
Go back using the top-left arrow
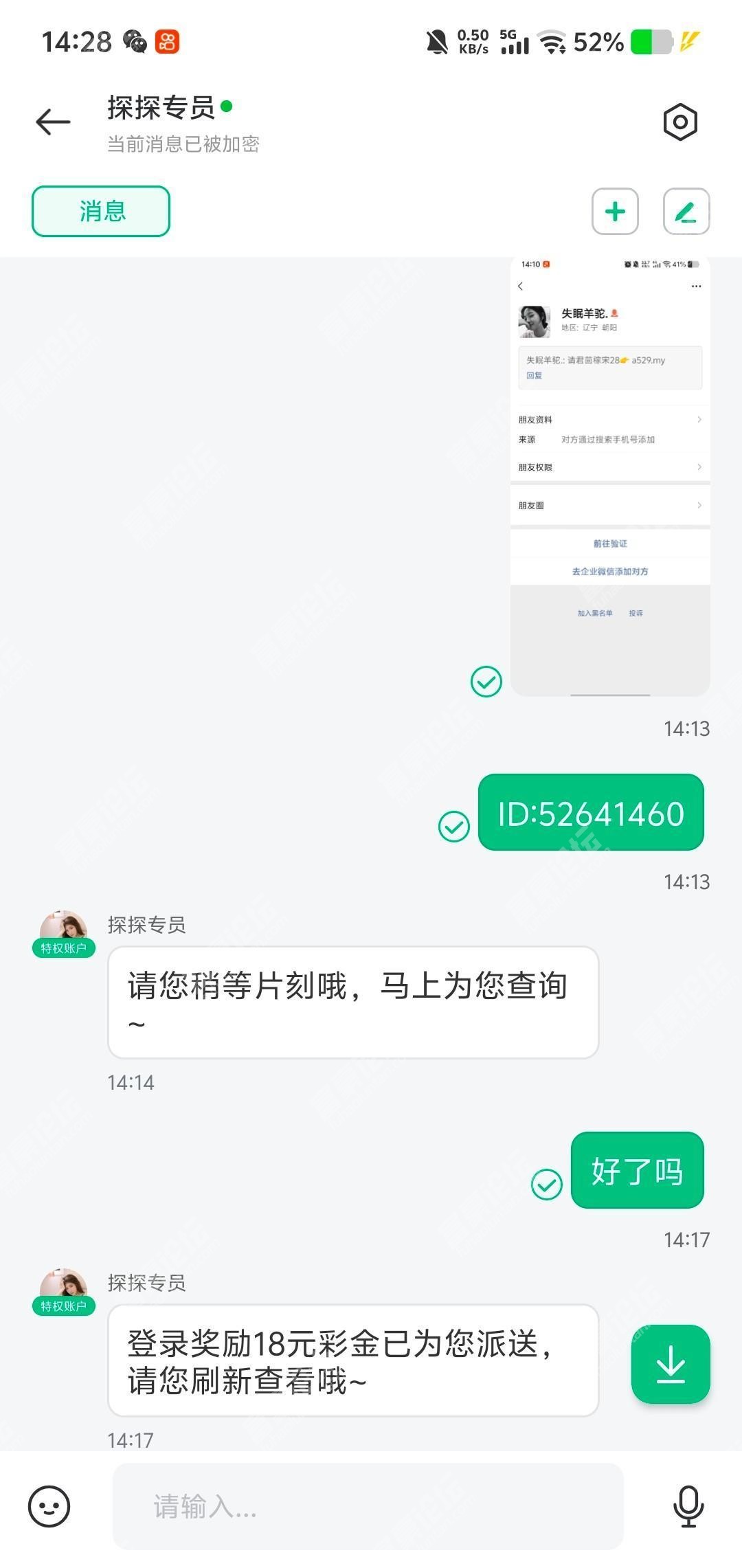53,122
